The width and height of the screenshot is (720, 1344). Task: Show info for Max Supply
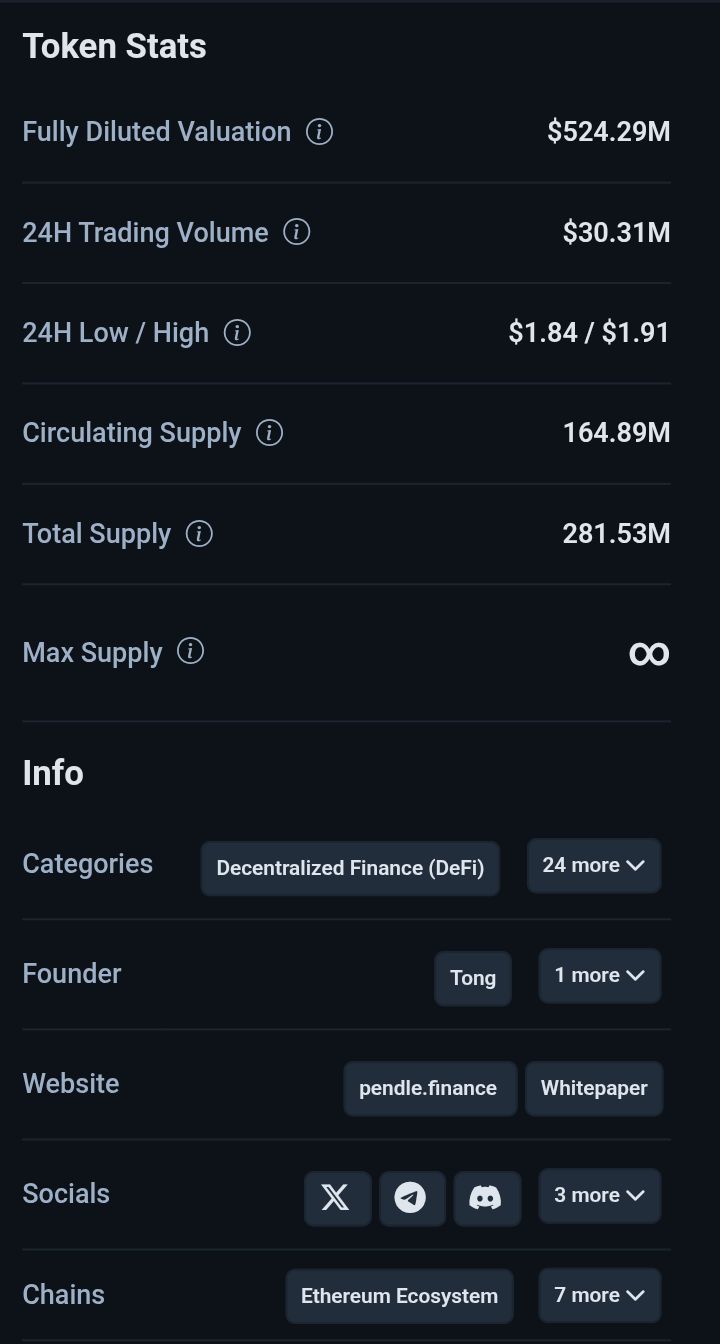tap(190, 652)
